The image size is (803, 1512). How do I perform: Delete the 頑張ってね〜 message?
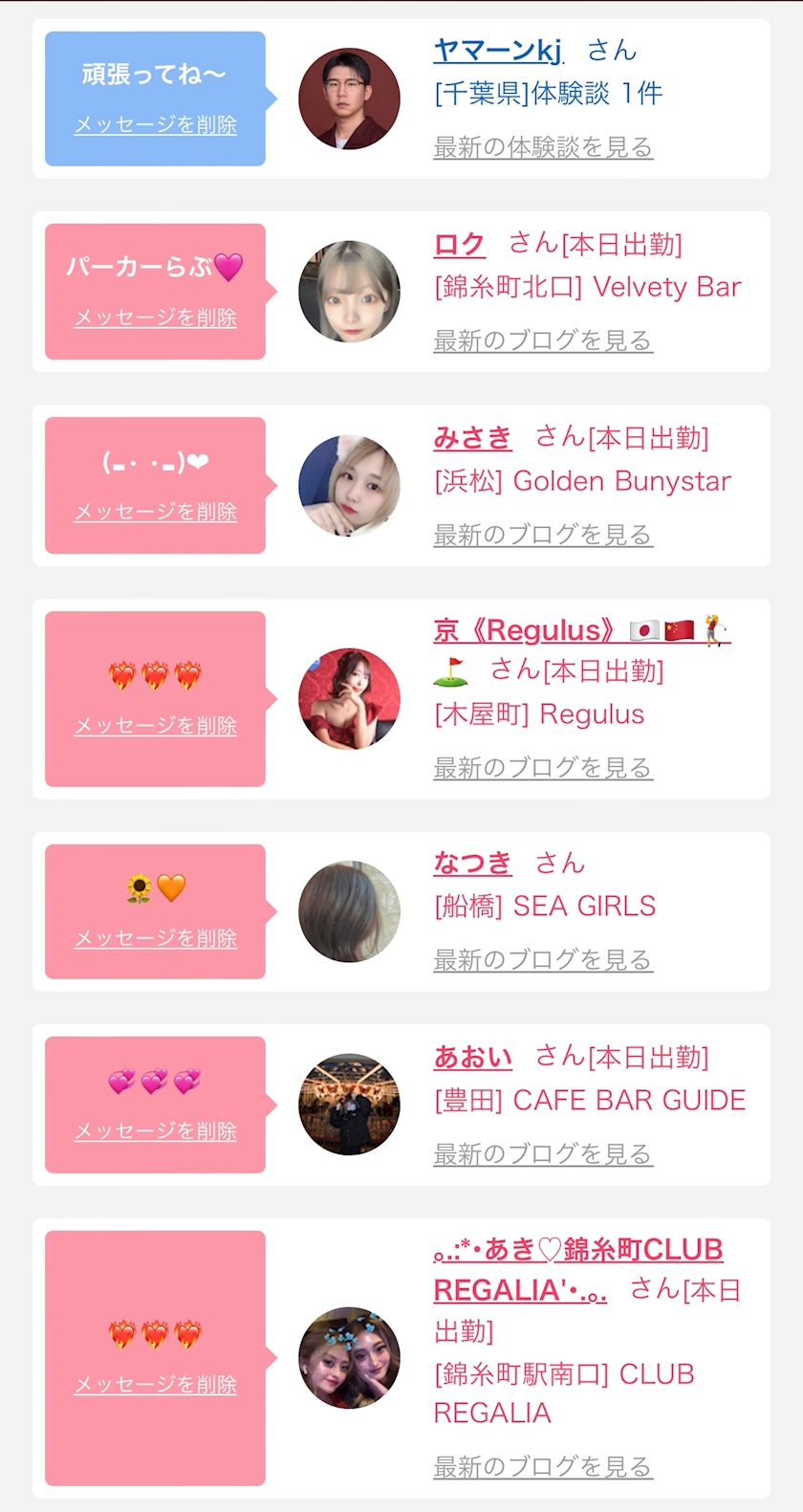point(155,125)
